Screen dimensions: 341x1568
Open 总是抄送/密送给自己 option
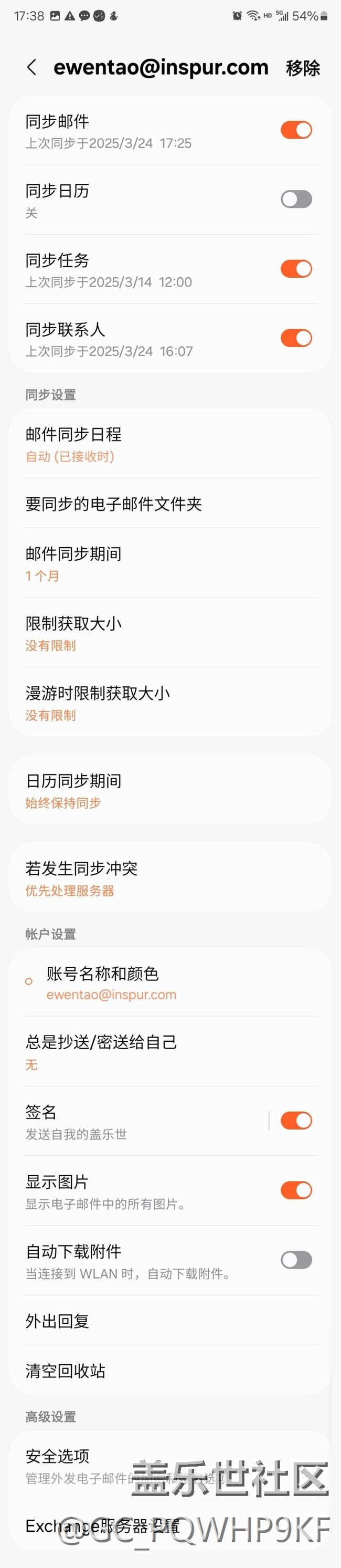[170, 1052]
